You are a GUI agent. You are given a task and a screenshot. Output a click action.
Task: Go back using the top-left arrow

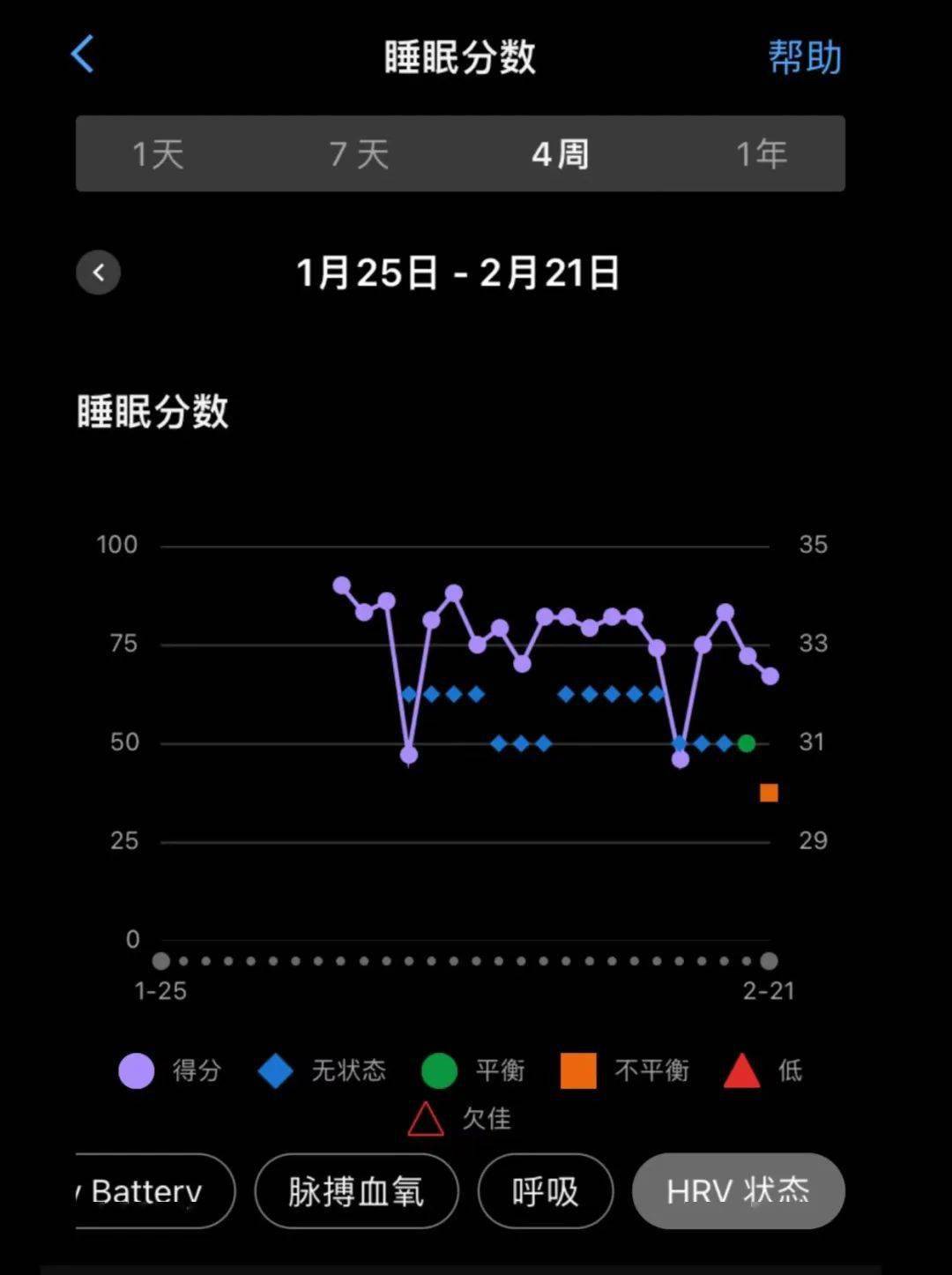point(82,55)
